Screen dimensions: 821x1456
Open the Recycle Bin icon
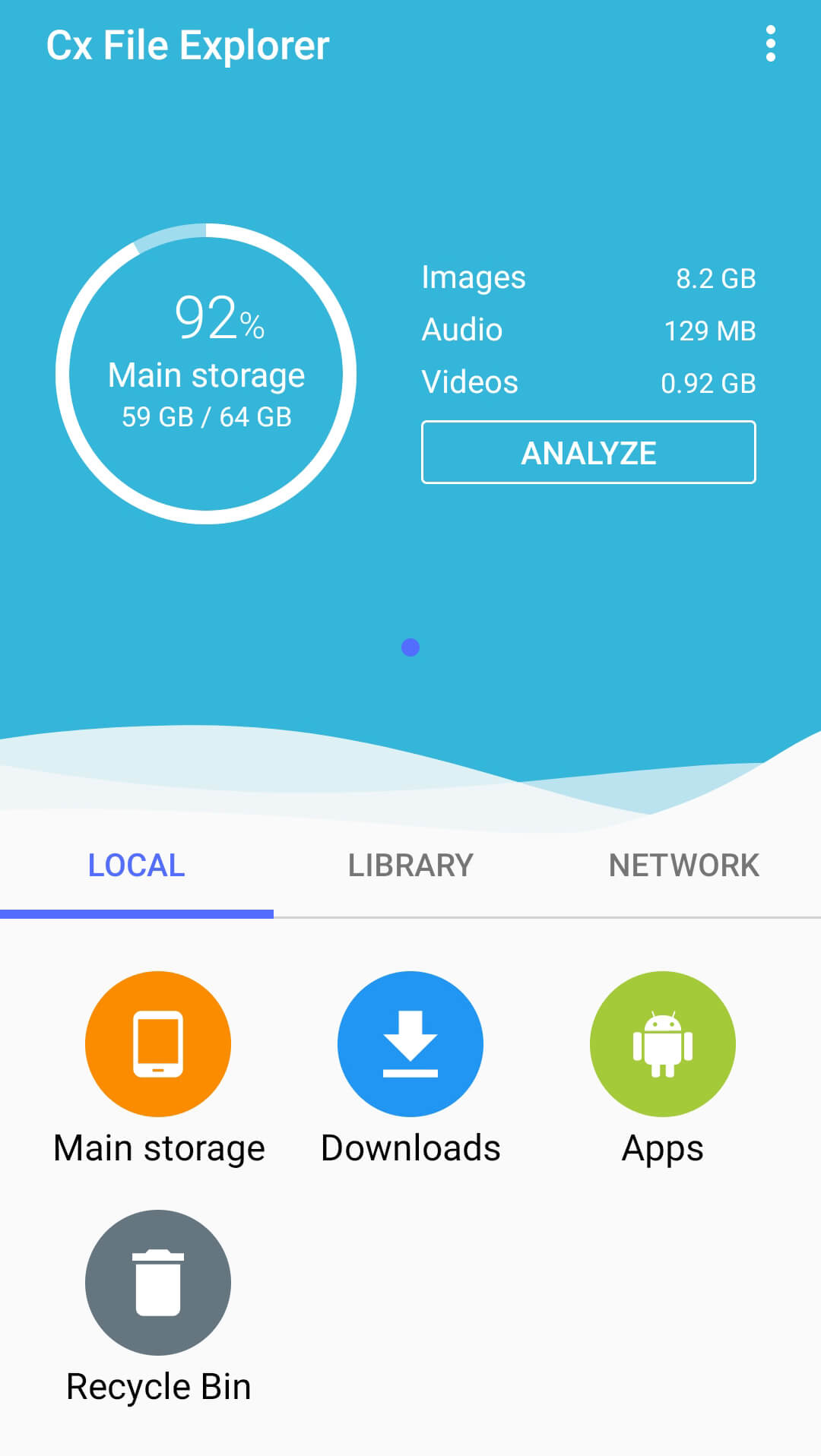pyautogui.click(x=157, y=1282)
